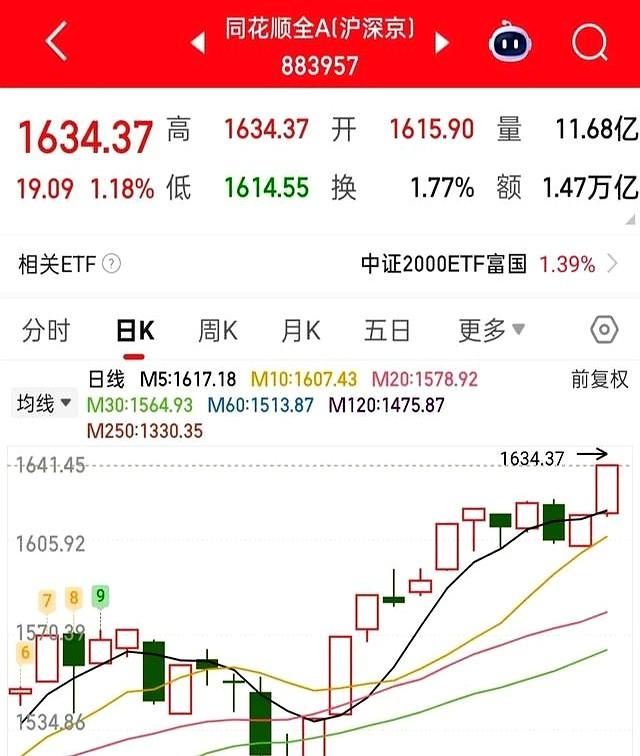Switch to the 月K chart tab
The image size is (640, 756).
pos(300,330)
